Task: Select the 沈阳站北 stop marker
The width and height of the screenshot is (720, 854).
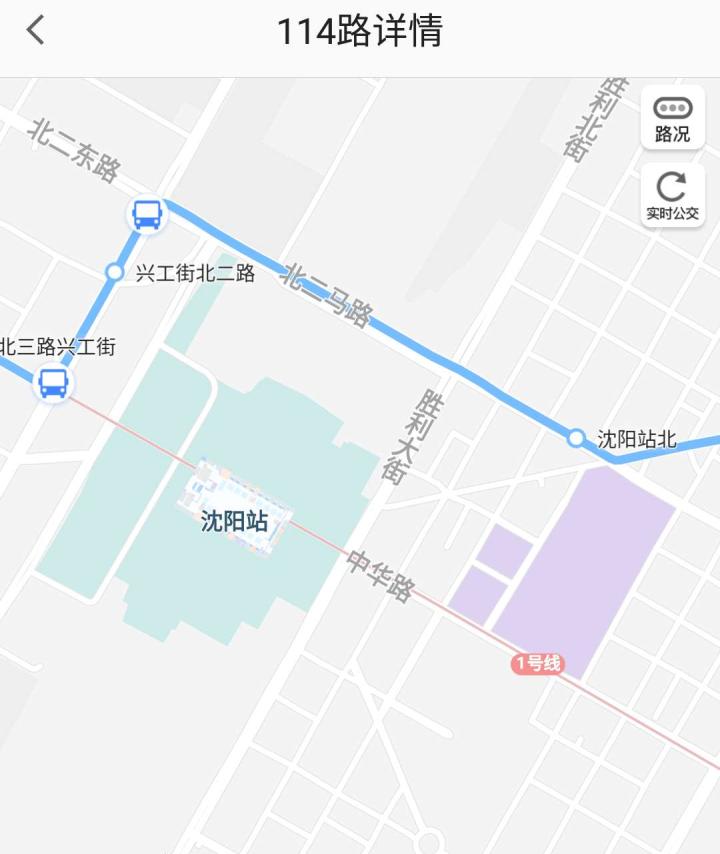Action: 576,438
